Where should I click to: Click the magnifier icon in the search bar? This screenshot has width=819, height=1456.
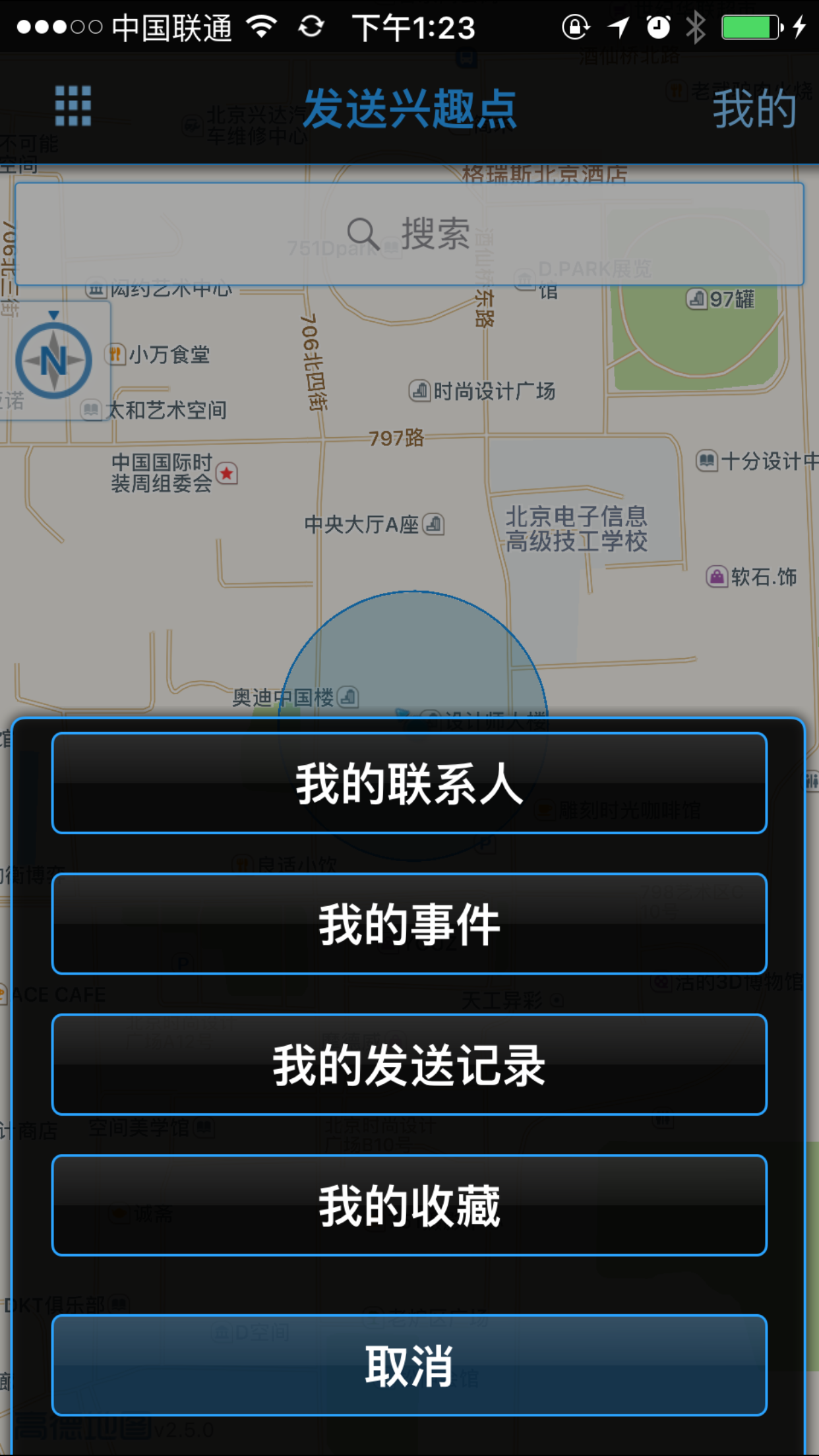click(x=363, y=234)
